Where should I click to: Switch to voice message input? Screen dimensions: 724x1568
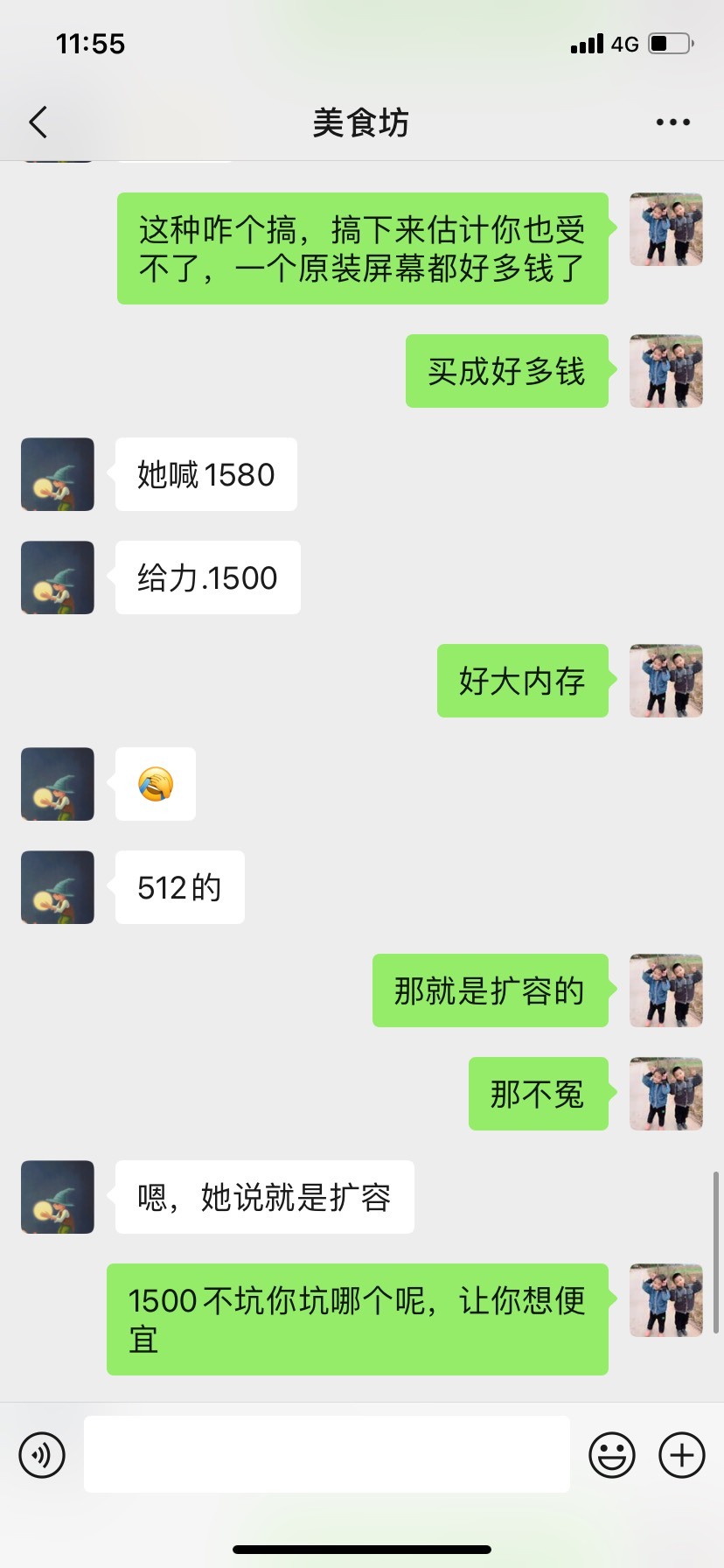(x=42, y=1455)
